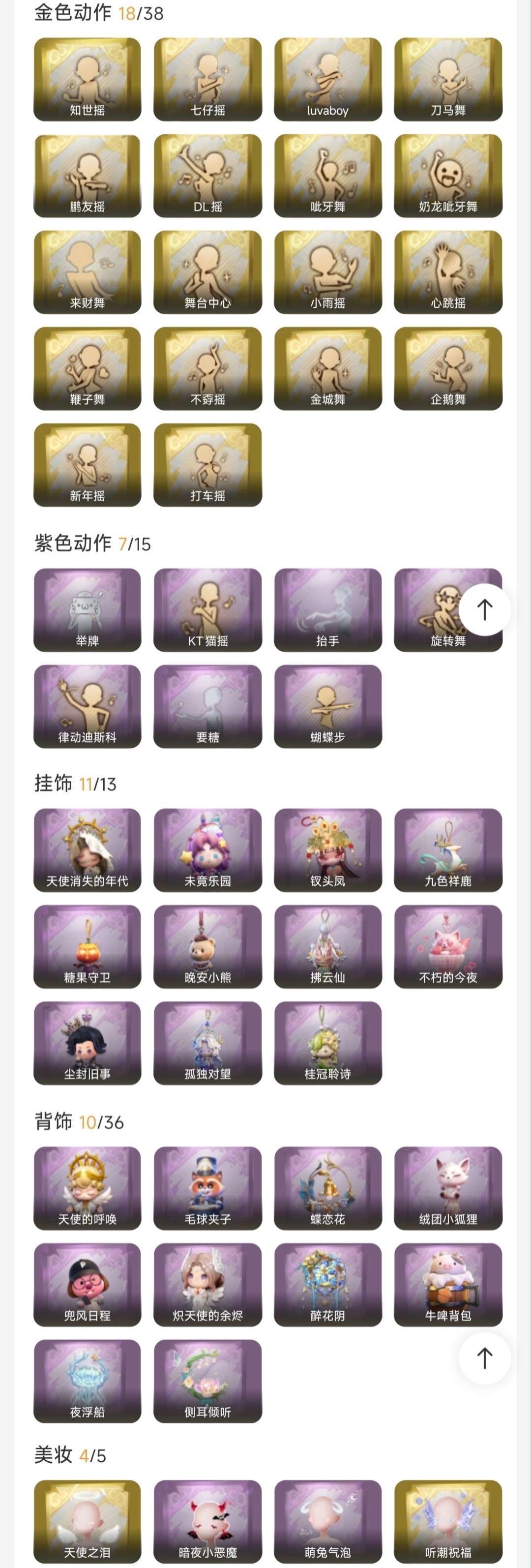
Task: Open the 晚安小熊 pendant
Action: [207, 946]
